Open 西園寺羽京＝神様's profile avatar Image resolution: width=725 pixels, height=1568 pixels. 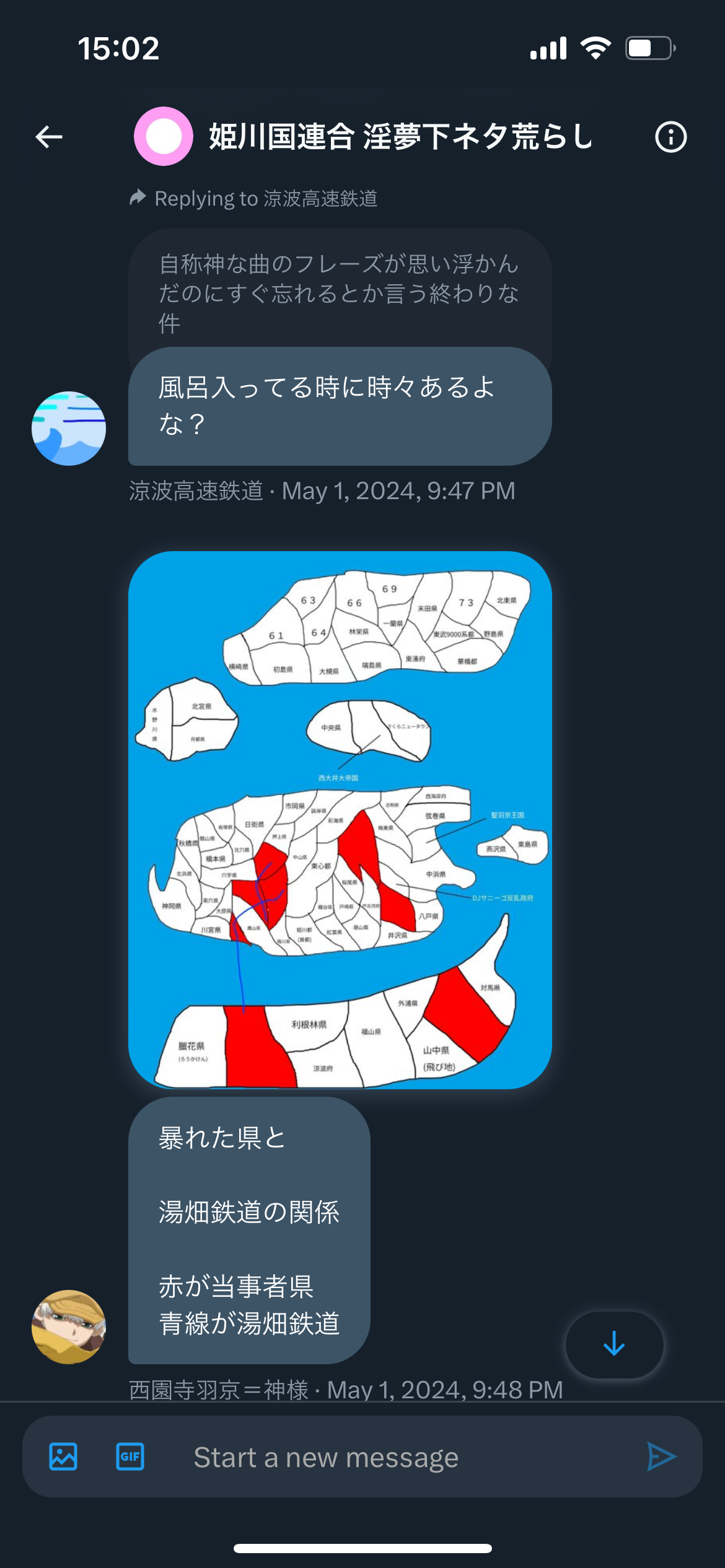[x=69, y=1326]
